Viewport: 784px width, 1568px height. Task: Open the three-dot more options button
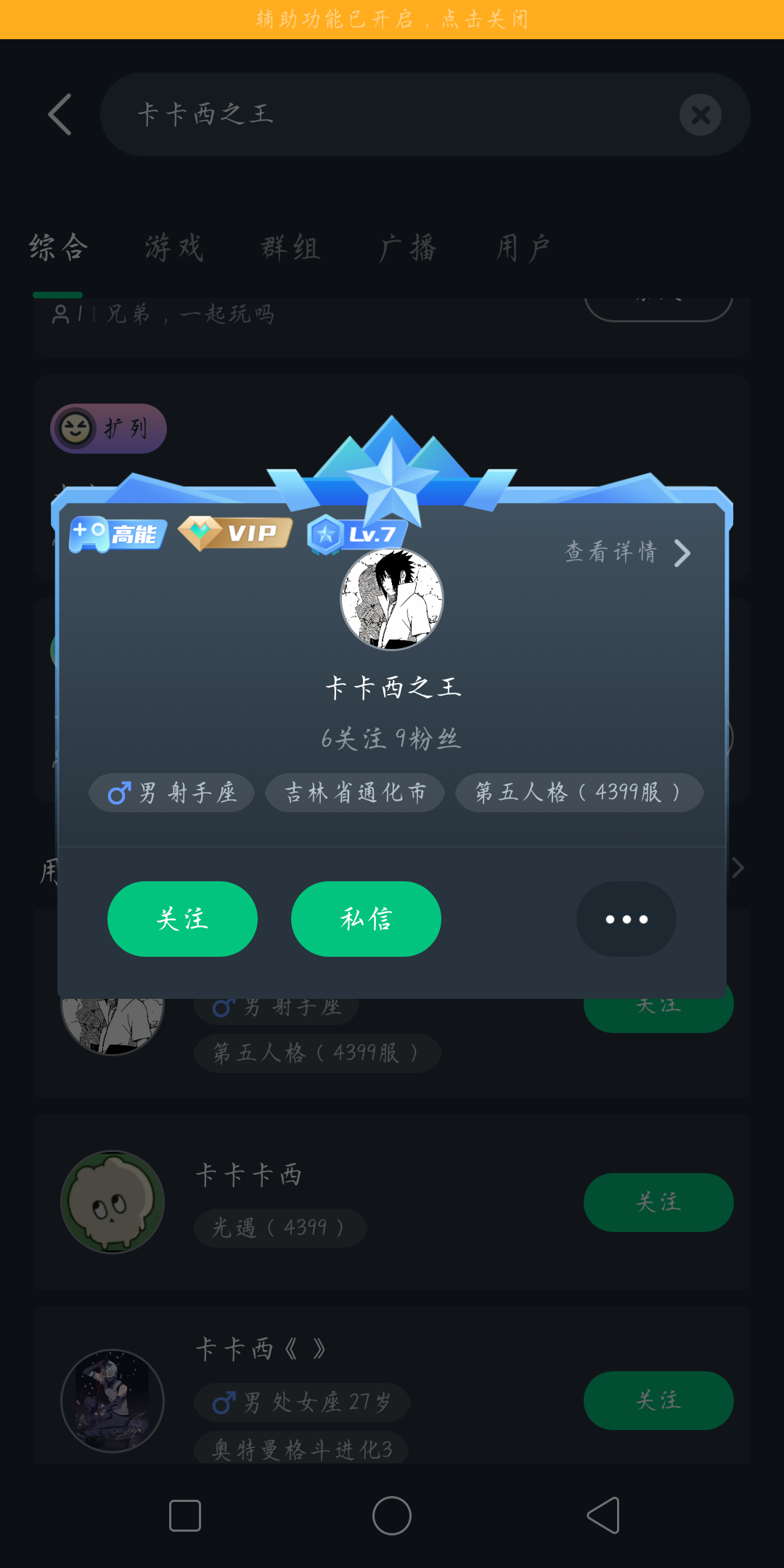point(626,919)
